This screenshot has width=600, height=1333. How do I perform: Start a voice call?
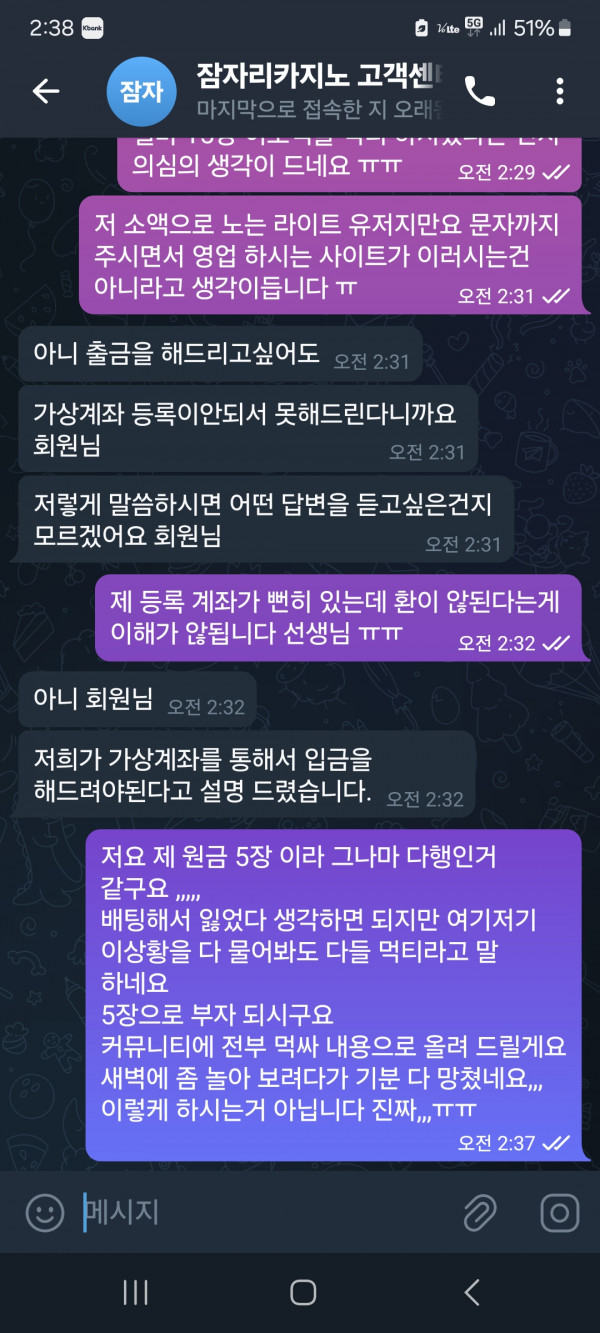click(481, 92)
